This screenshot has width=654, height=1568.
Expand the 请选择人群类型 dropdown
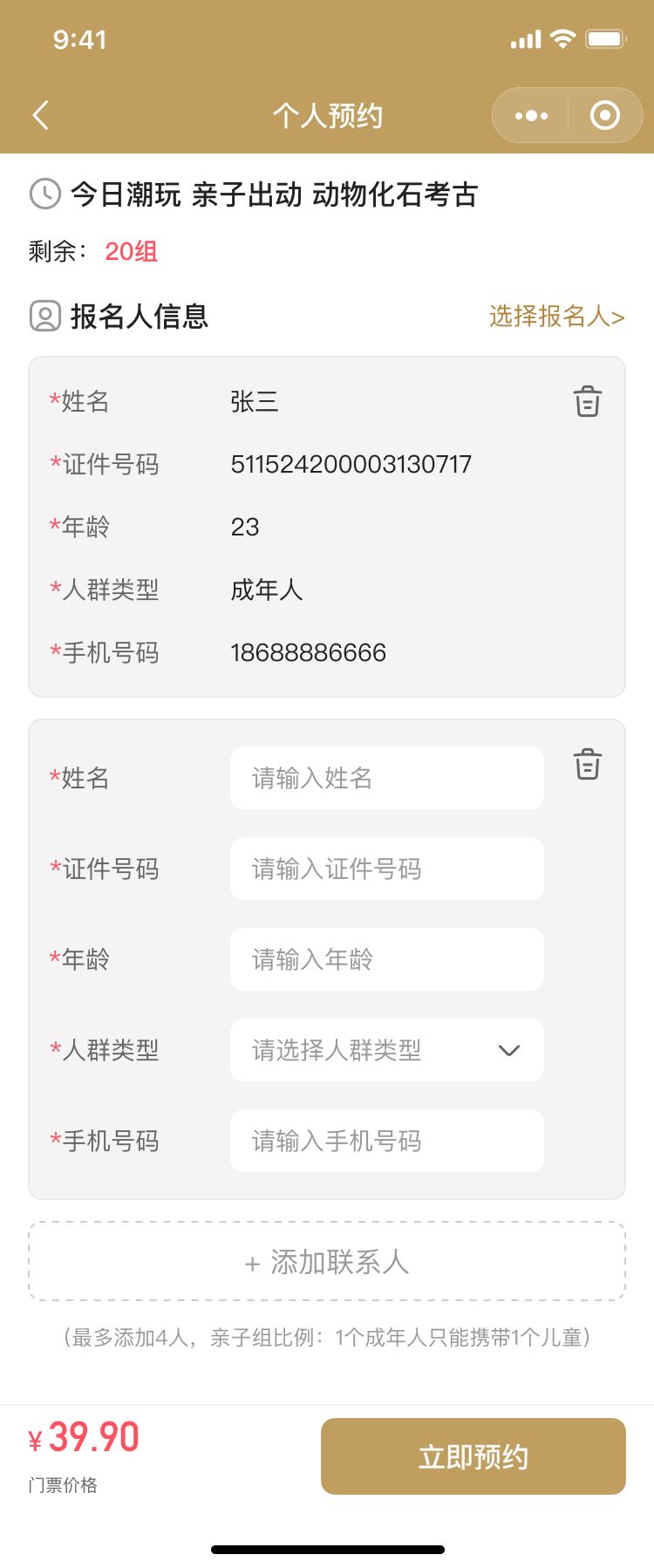tap(386, 1050)
